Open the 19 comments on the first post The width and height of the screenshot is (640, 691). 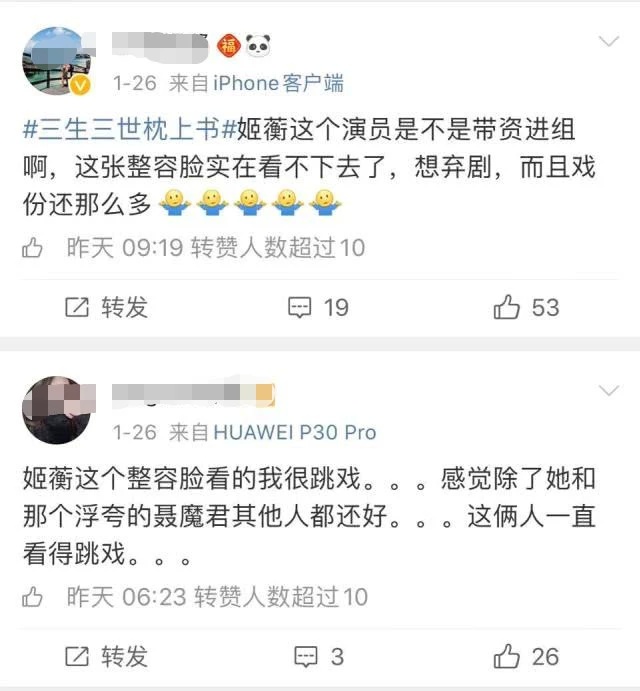[x=318, y=307]
